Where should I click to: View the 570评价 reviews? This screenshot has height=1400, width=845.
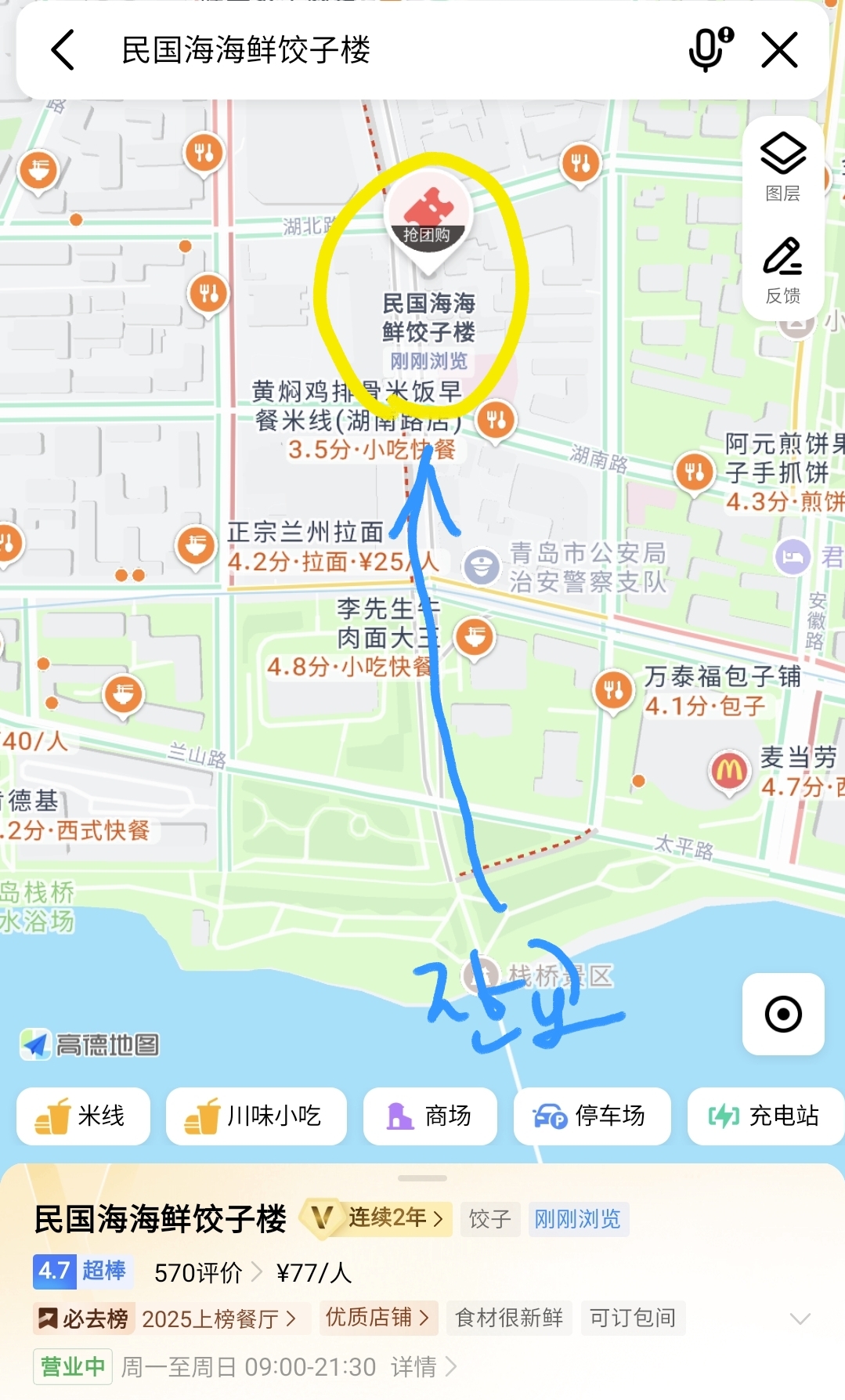pos(208,1272)
